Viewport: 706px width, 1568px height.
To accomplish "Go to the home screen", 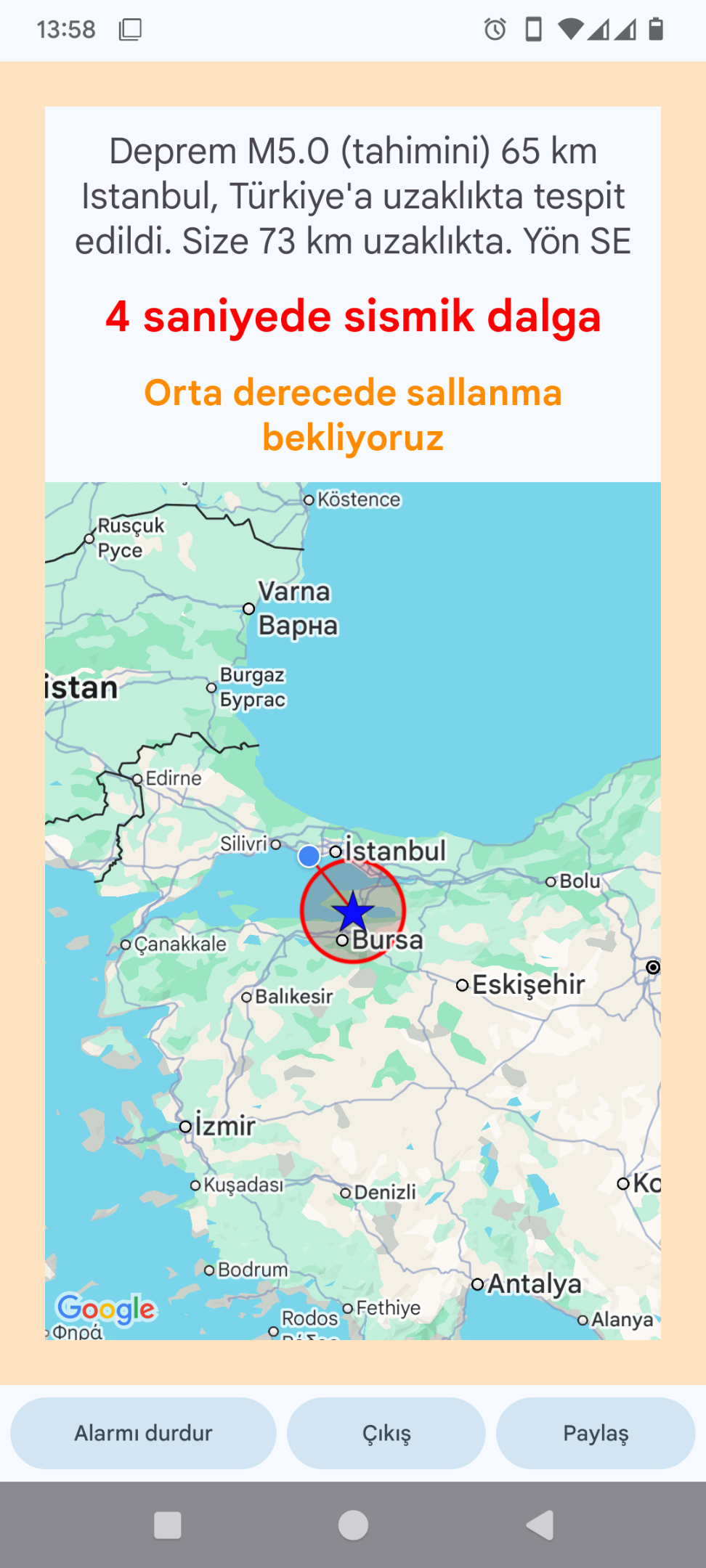I will coord(353,1525).
